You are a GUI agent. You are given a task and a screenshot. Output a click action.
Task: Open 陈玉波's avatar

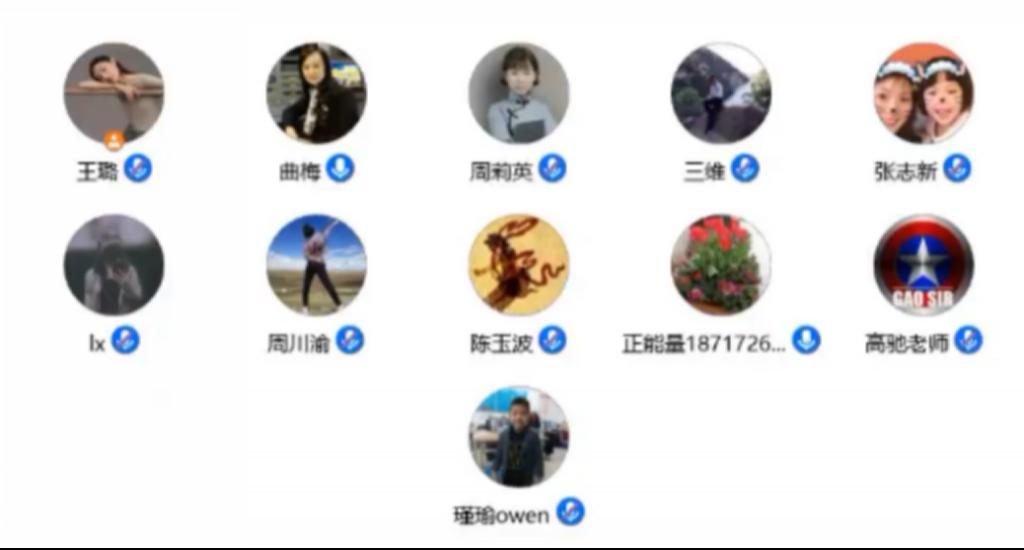[x=518, y=265]
